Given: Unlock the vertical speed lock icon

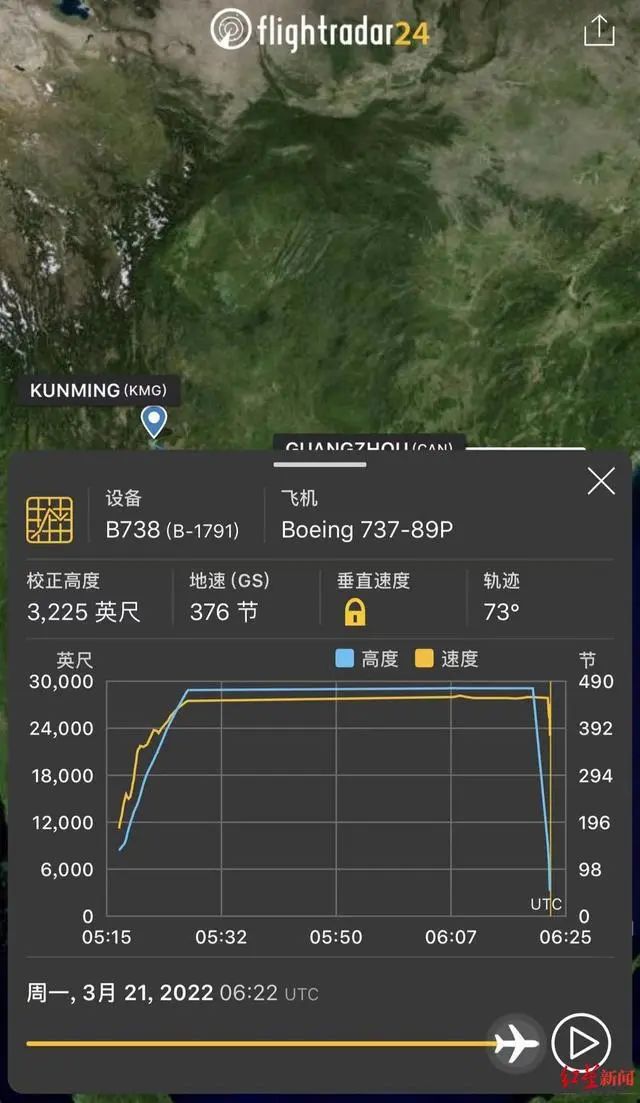Looking at the screenshot, I should point(355,613).
